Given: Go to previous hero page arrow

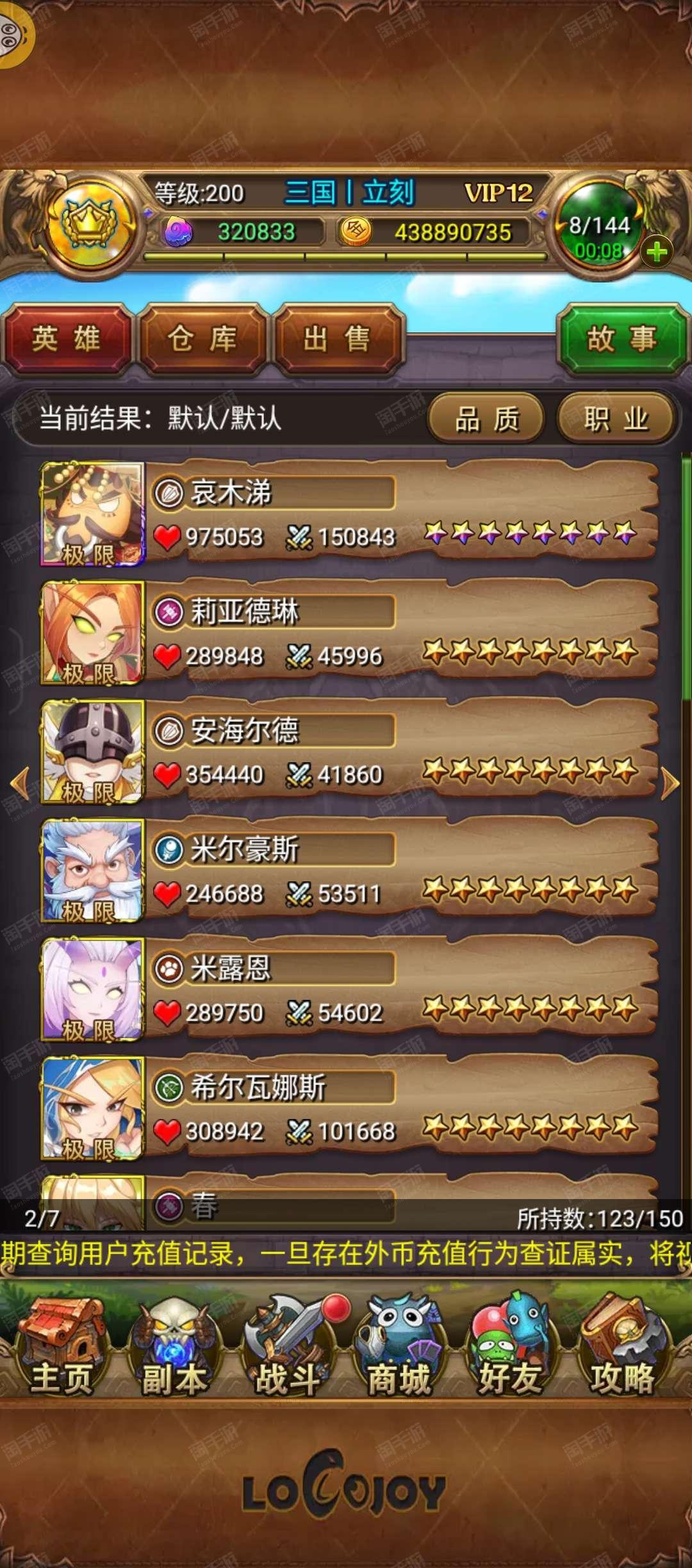Looking at the screenshot, I should pyautogui.click(x=20, y=783).
